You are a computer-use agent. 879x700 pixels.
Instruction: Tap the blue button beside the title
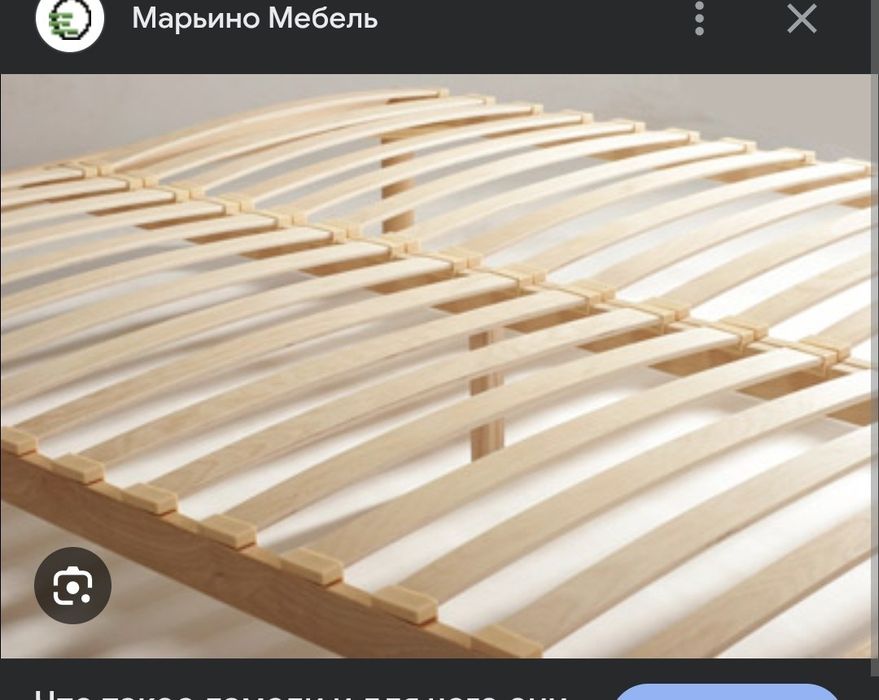click(725, 692)
